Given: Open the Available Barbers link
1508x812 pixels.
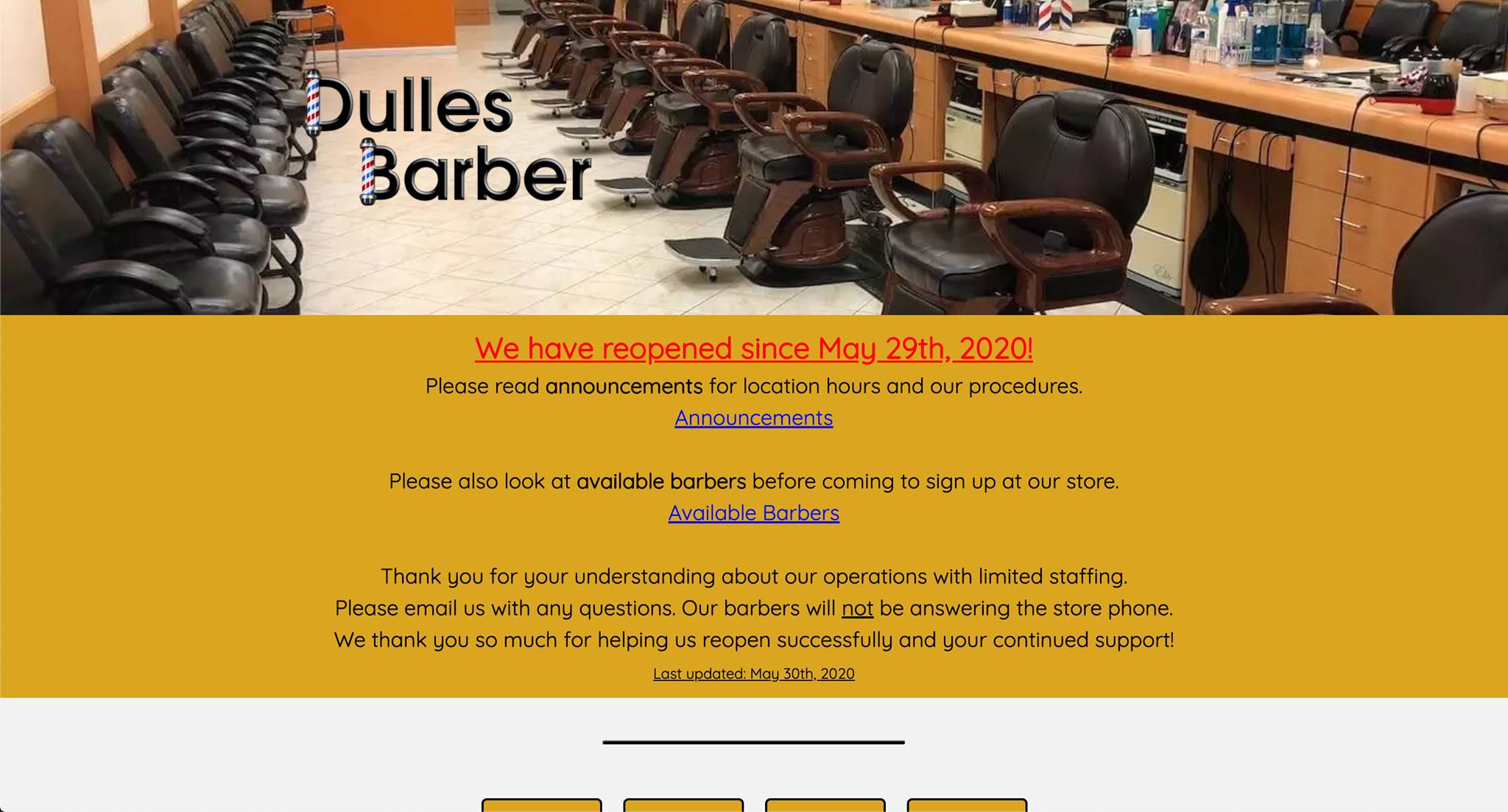Looking at the screenshot, I should 753,512.
